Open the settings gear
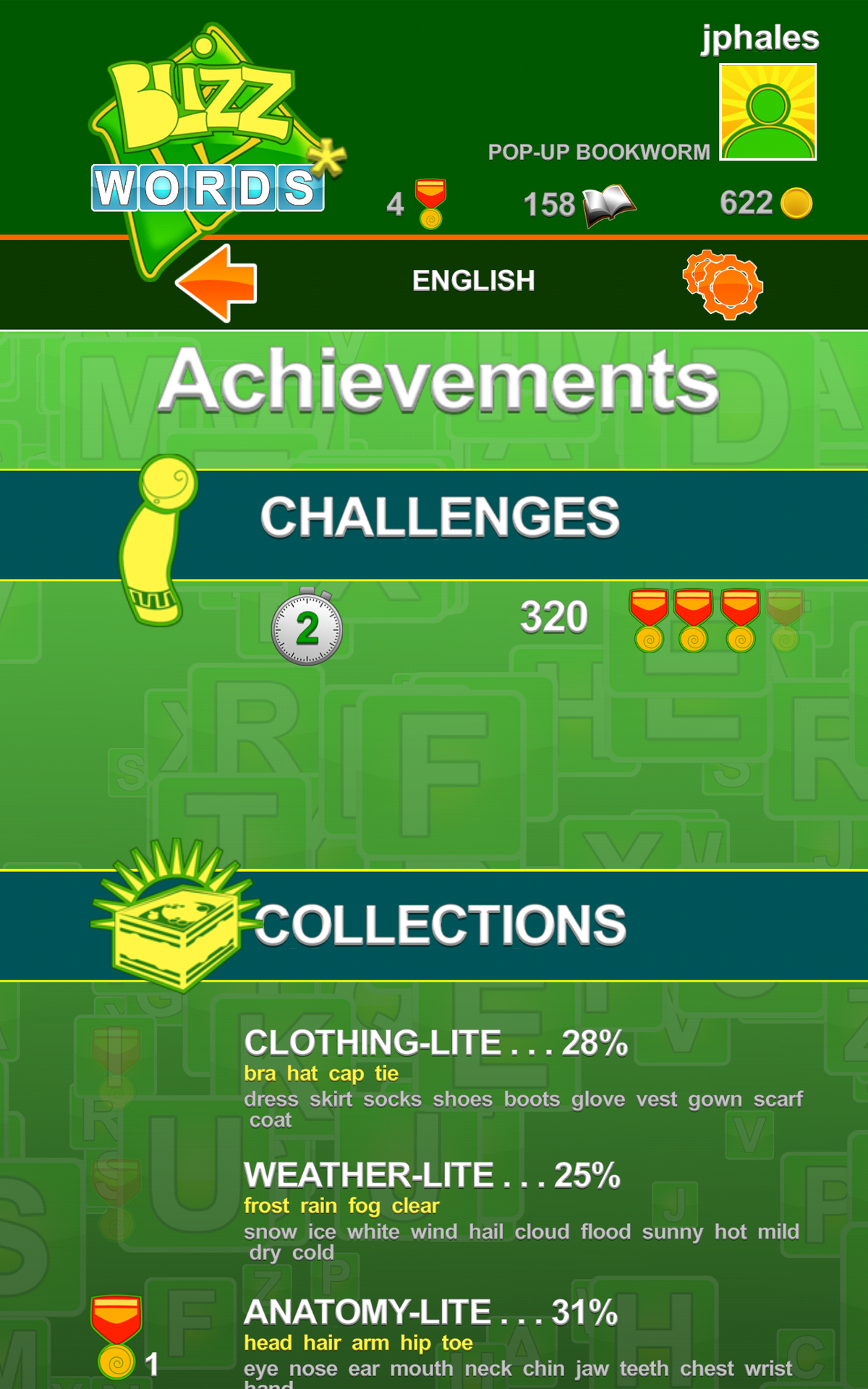Image resolution: width=868 pixels, height=1389 pixels. [723, 282]
